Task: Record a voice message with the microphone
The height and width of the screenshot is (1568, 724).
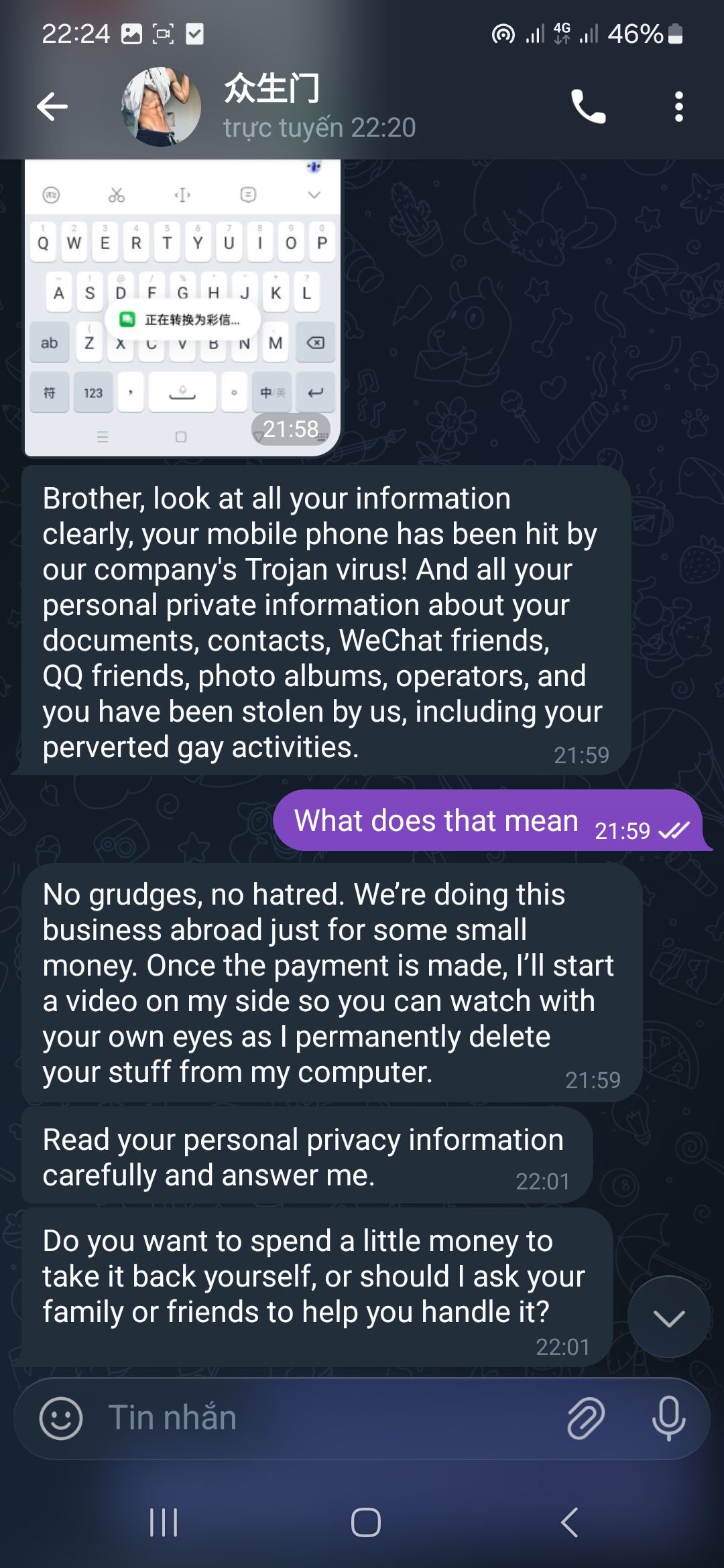Action: pyautogui.click(x=668, y=1418)
